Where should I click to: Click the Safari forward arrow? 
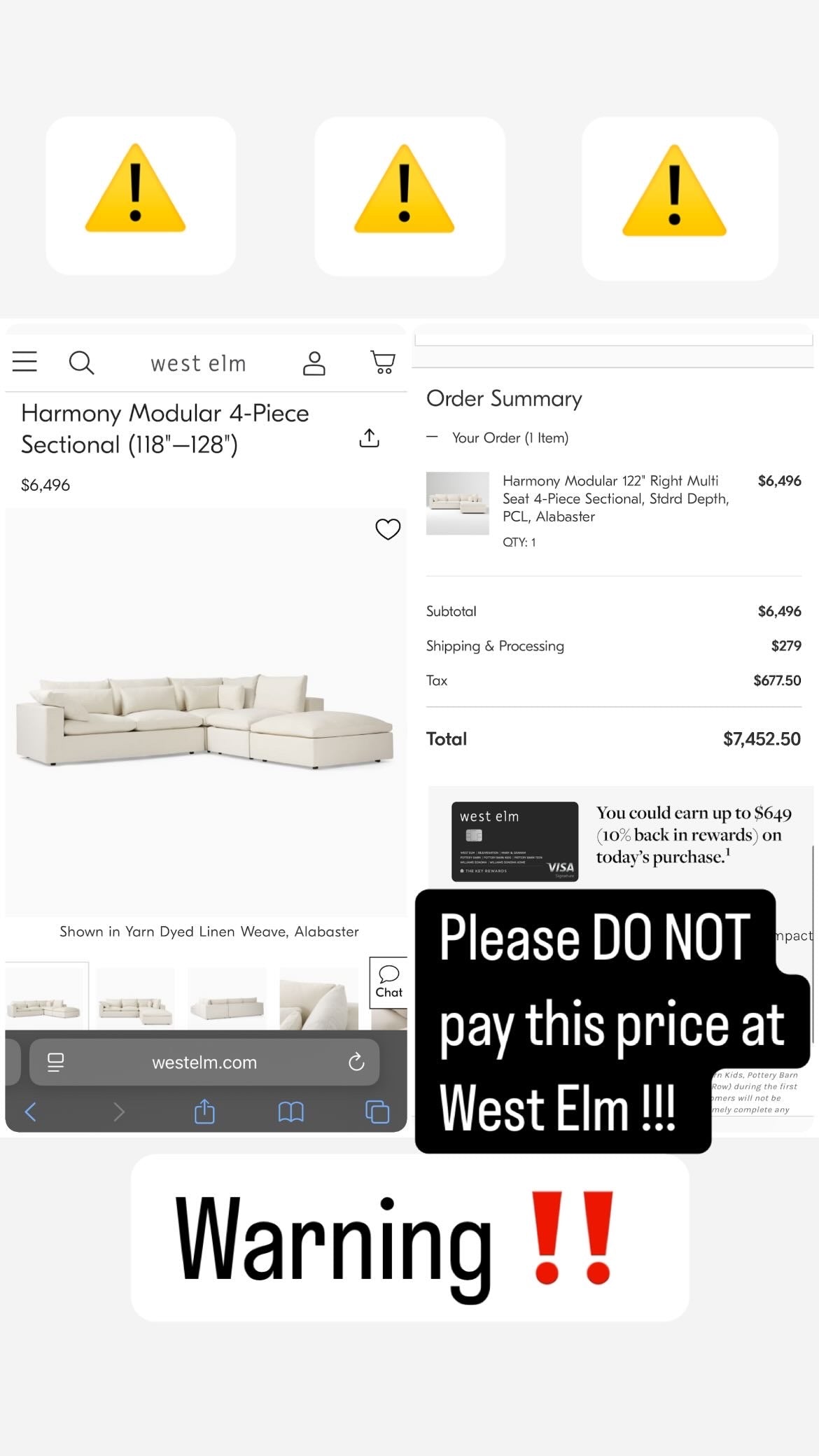(119, 1113)
